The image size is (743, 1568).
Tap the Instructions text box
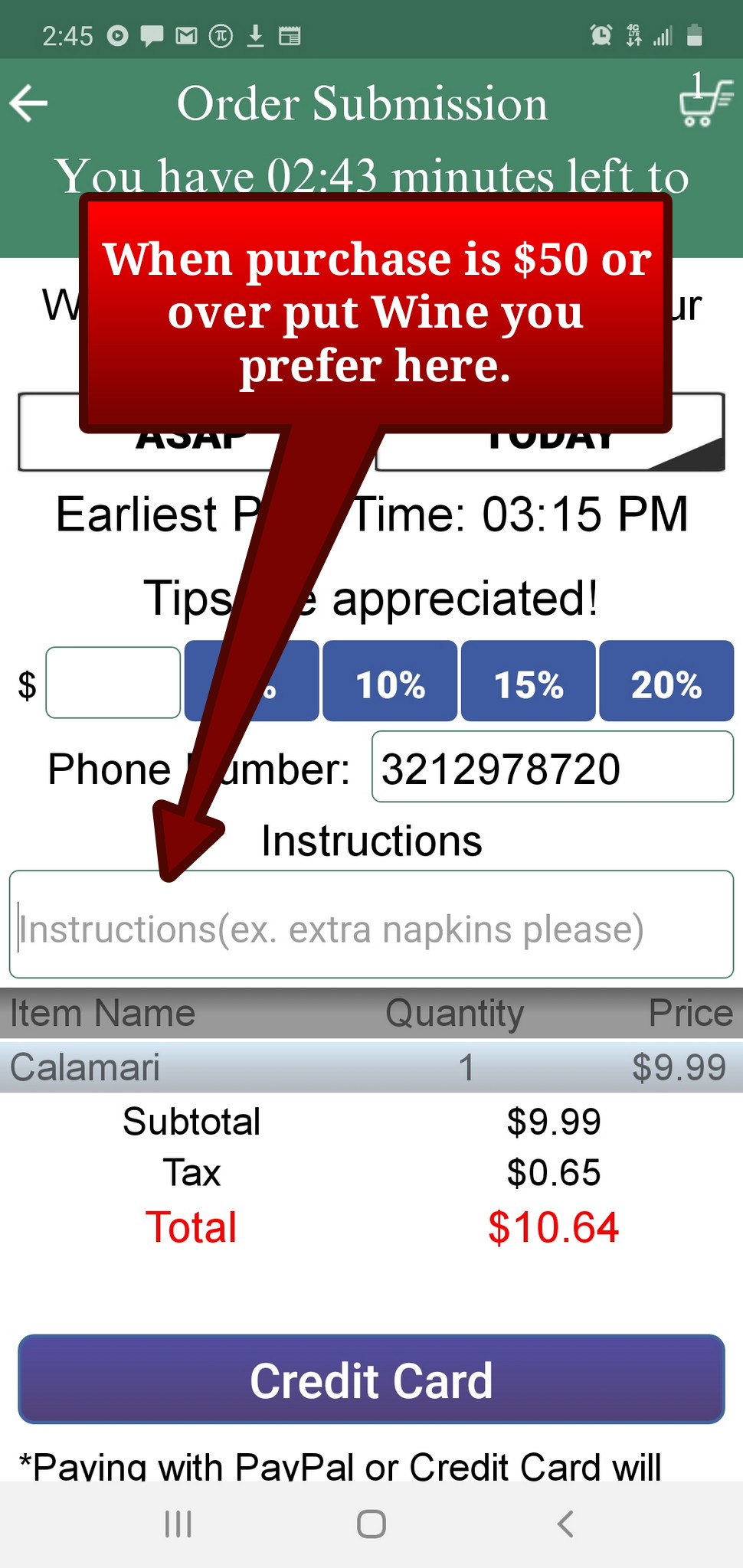[371, 926]
